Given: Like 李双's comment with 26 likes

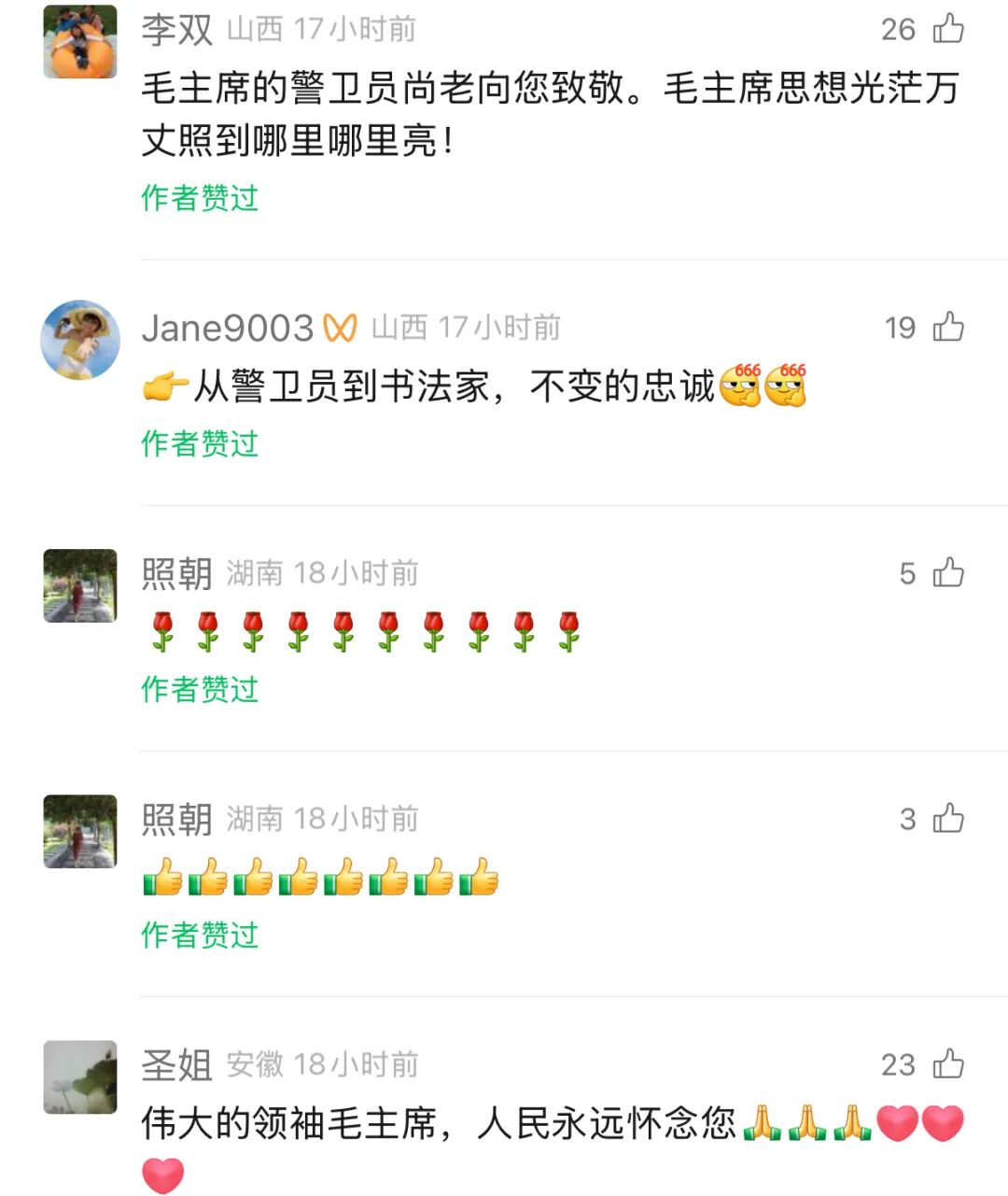Looking at the screenshot, I should pos(948,29).
